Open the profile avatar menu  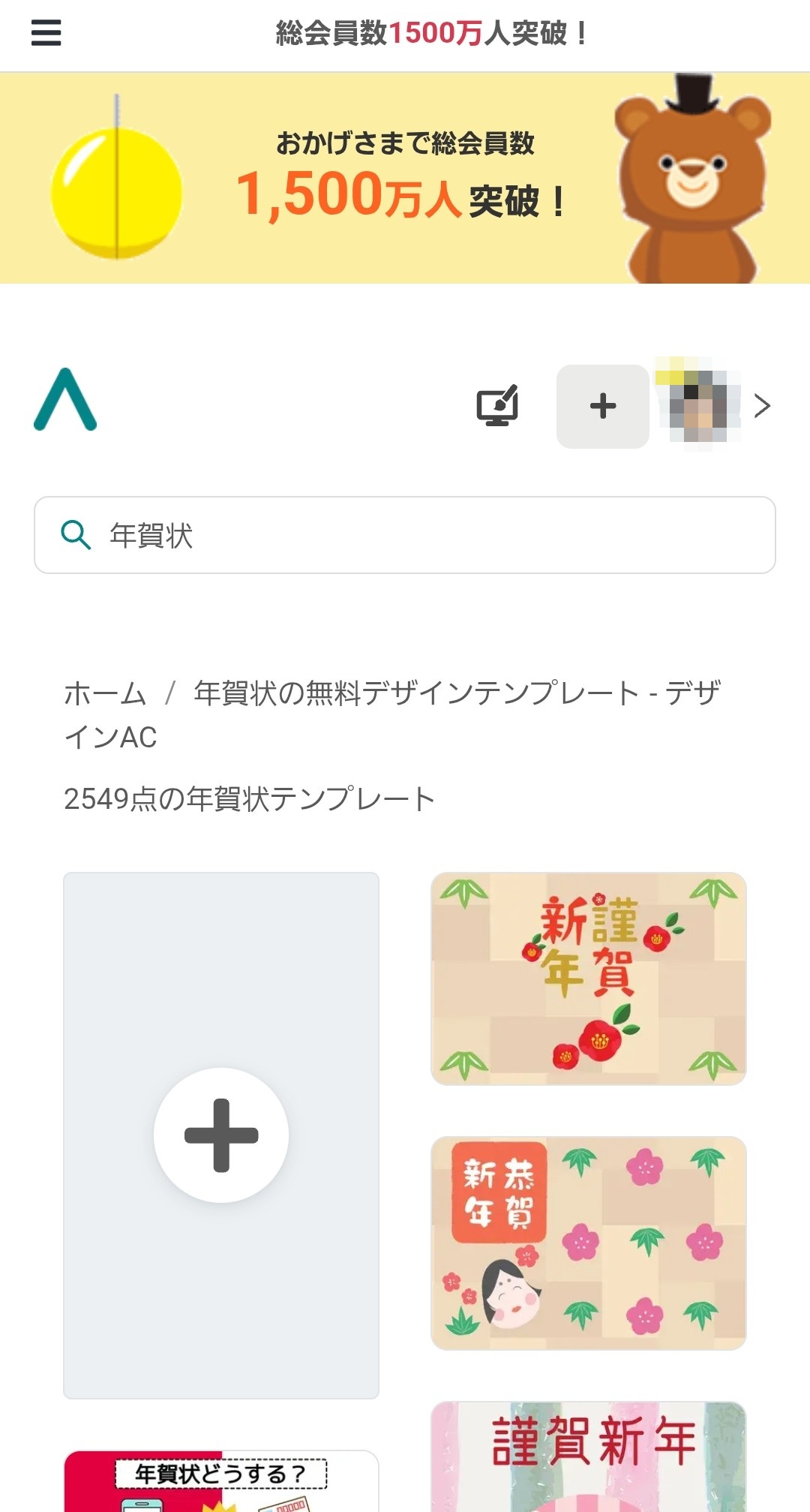[699, 404]
